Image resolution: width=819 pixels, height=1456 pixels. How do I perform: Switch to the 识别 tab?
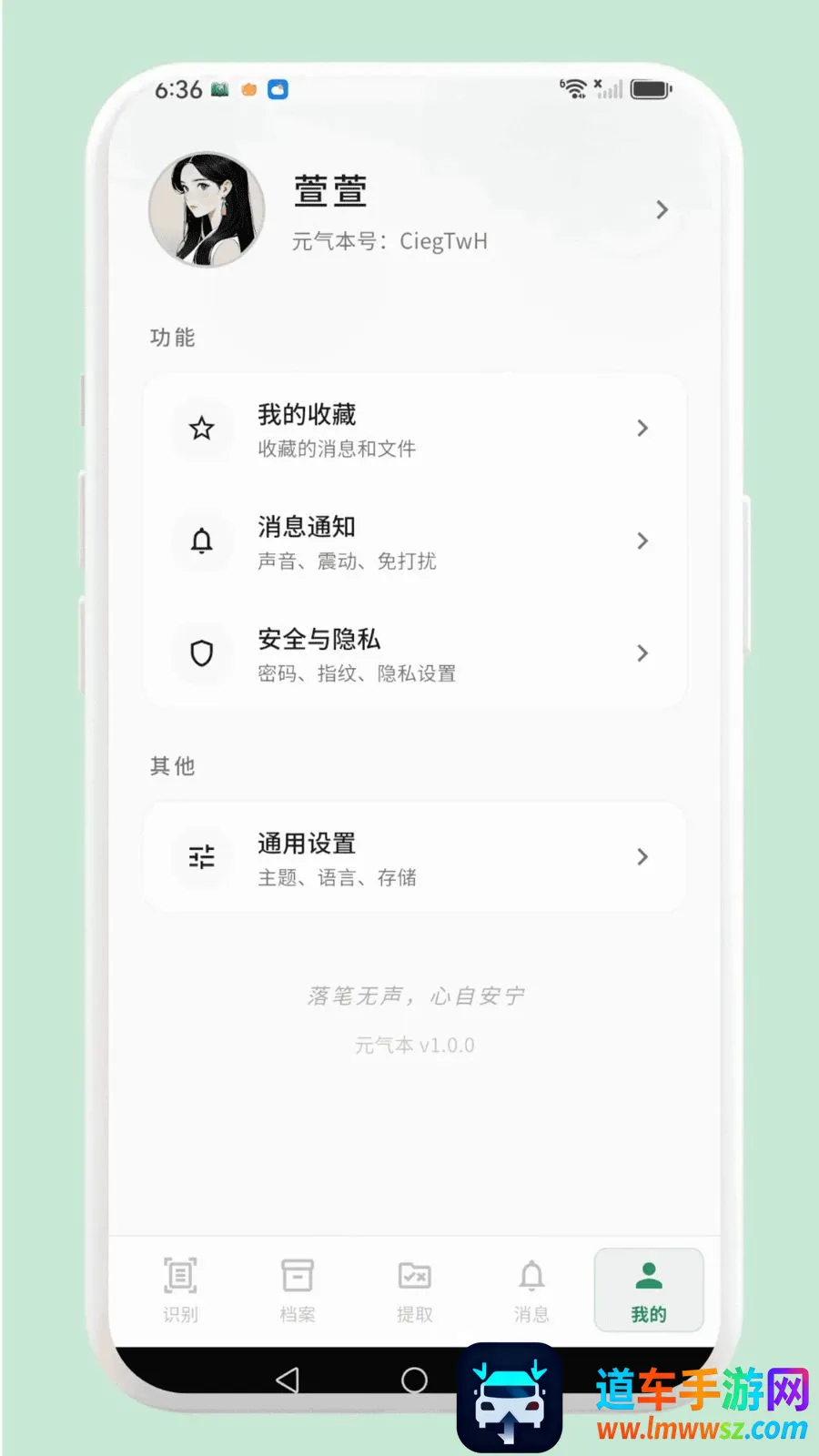[x=180, y=1289]
